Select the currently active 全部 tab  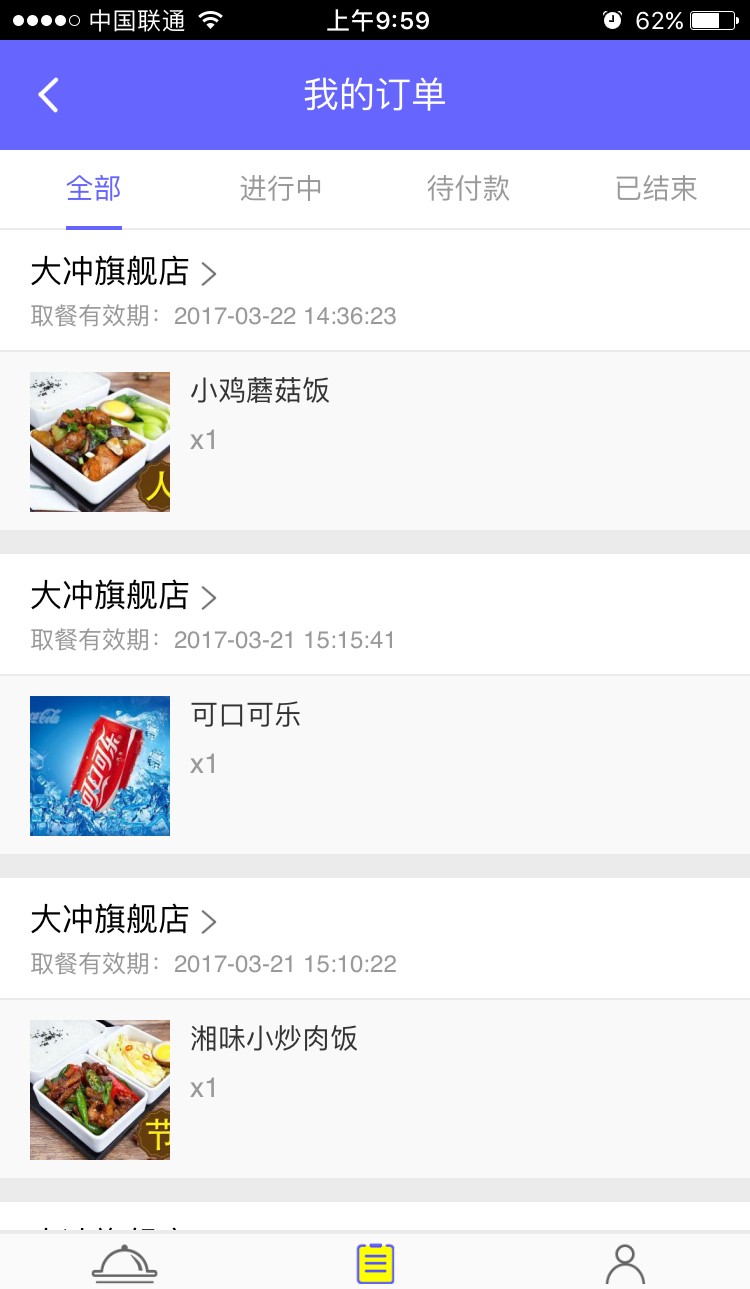[93, 189]
